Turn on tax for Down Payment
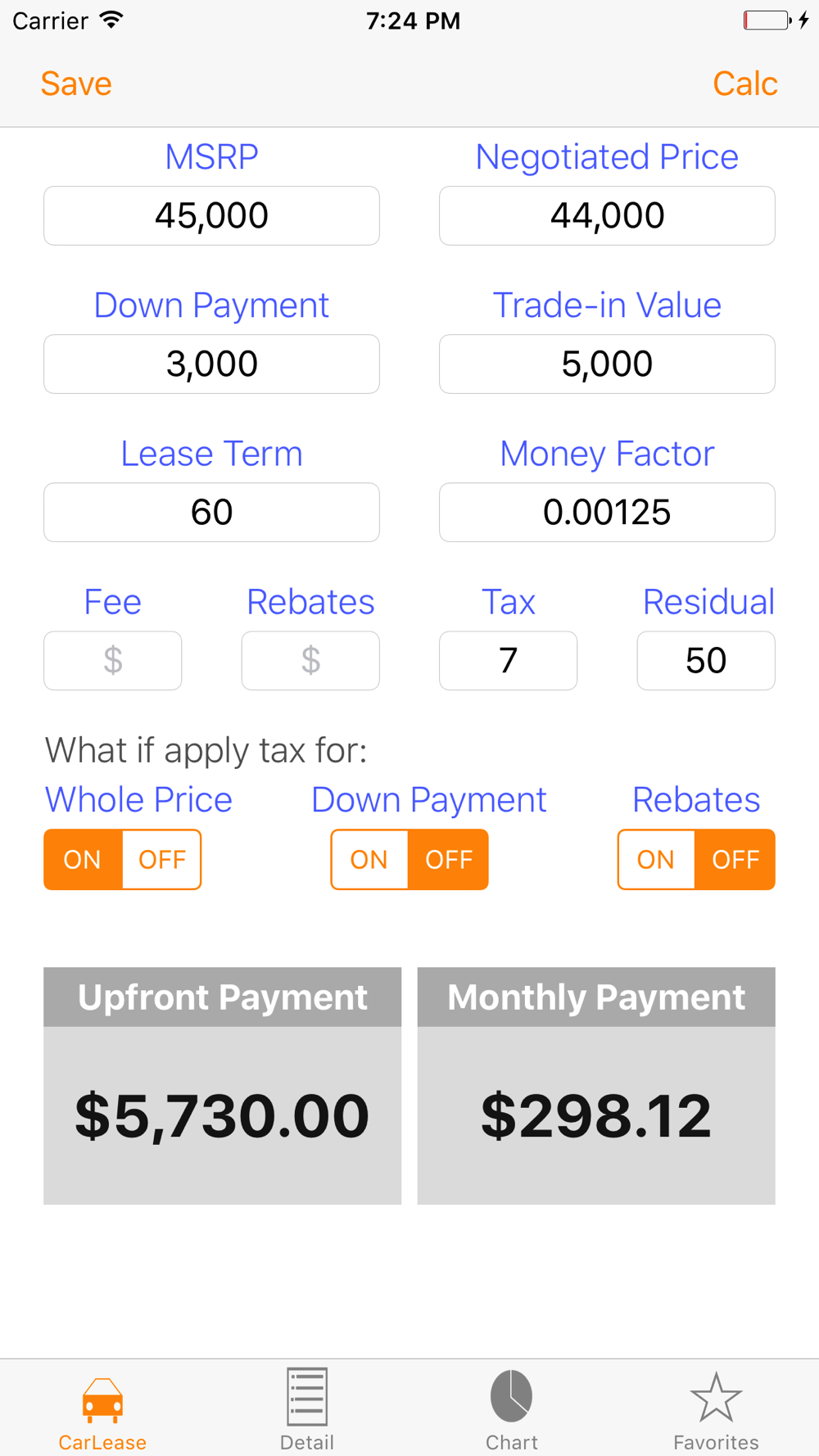This screenshot has height=1456, width=819. point(369,860)
